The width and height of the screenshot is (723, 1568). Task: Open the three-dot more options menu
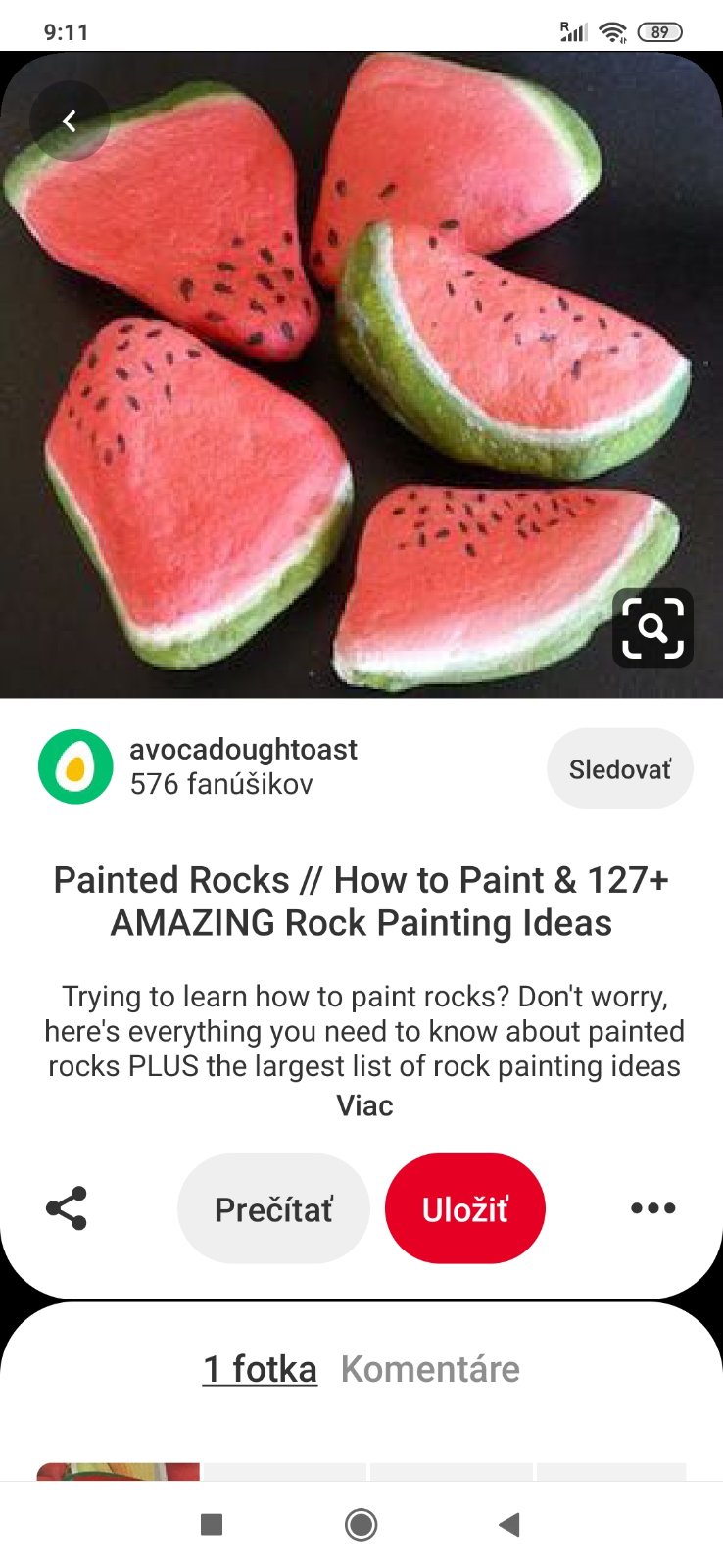652,1208
